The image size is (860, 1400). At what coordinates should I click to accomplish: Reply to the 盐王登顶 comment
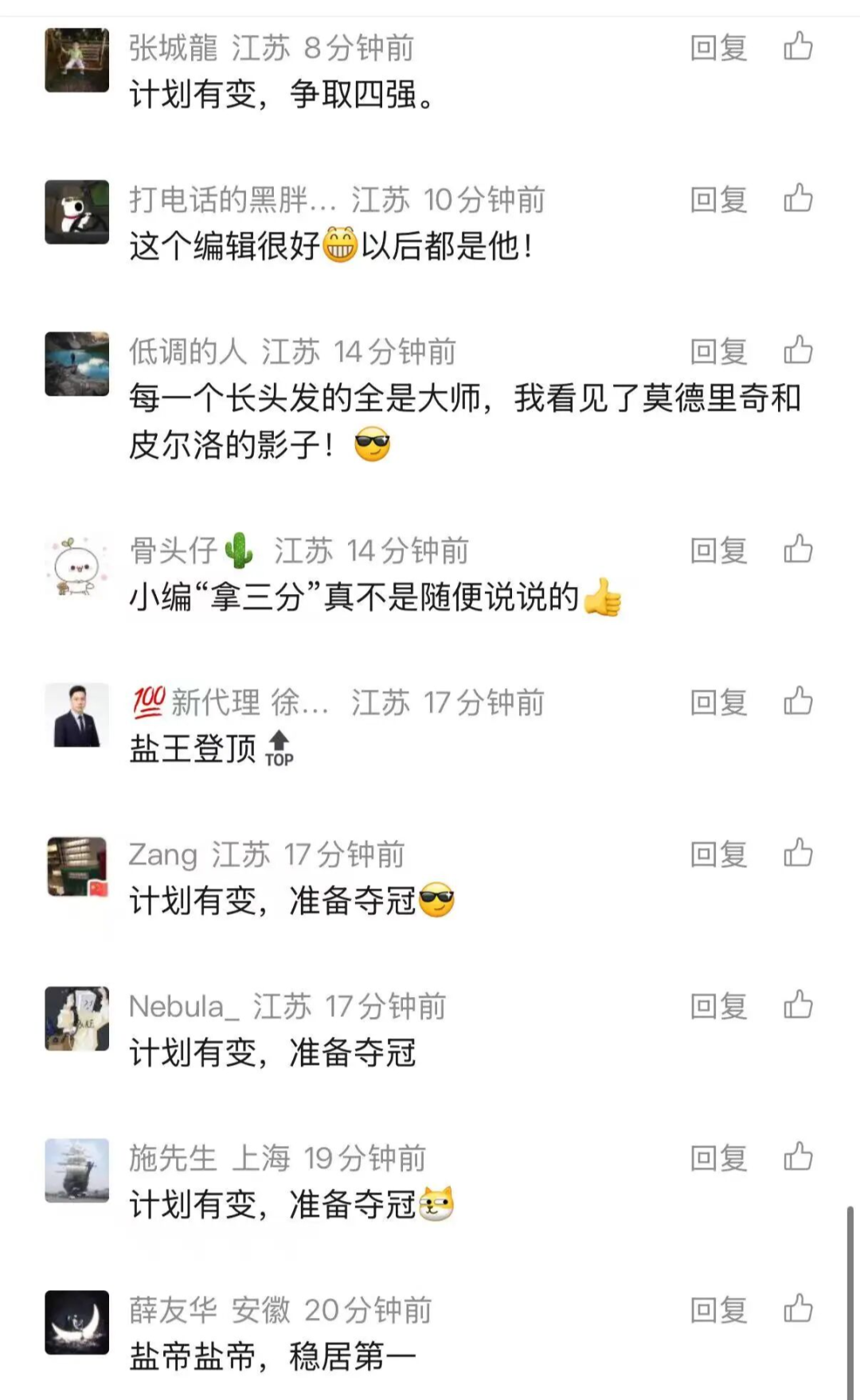click(x=718, y=703)
